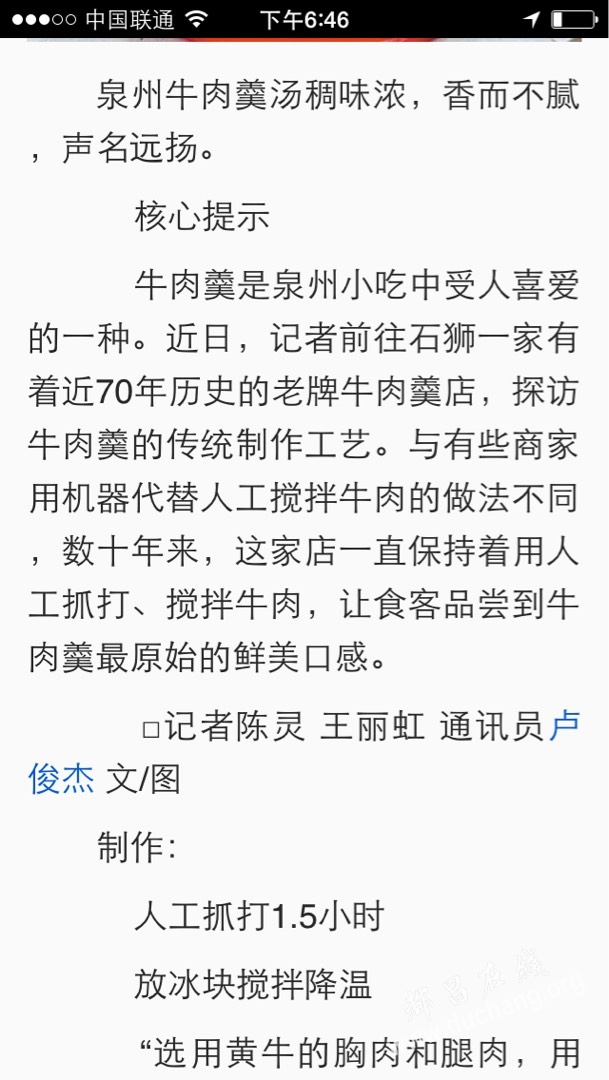The width and height of the screenshot is (609, 1080).
Task: Open the blue 卢俊杰 link
Action: click(x=61, y=780)
